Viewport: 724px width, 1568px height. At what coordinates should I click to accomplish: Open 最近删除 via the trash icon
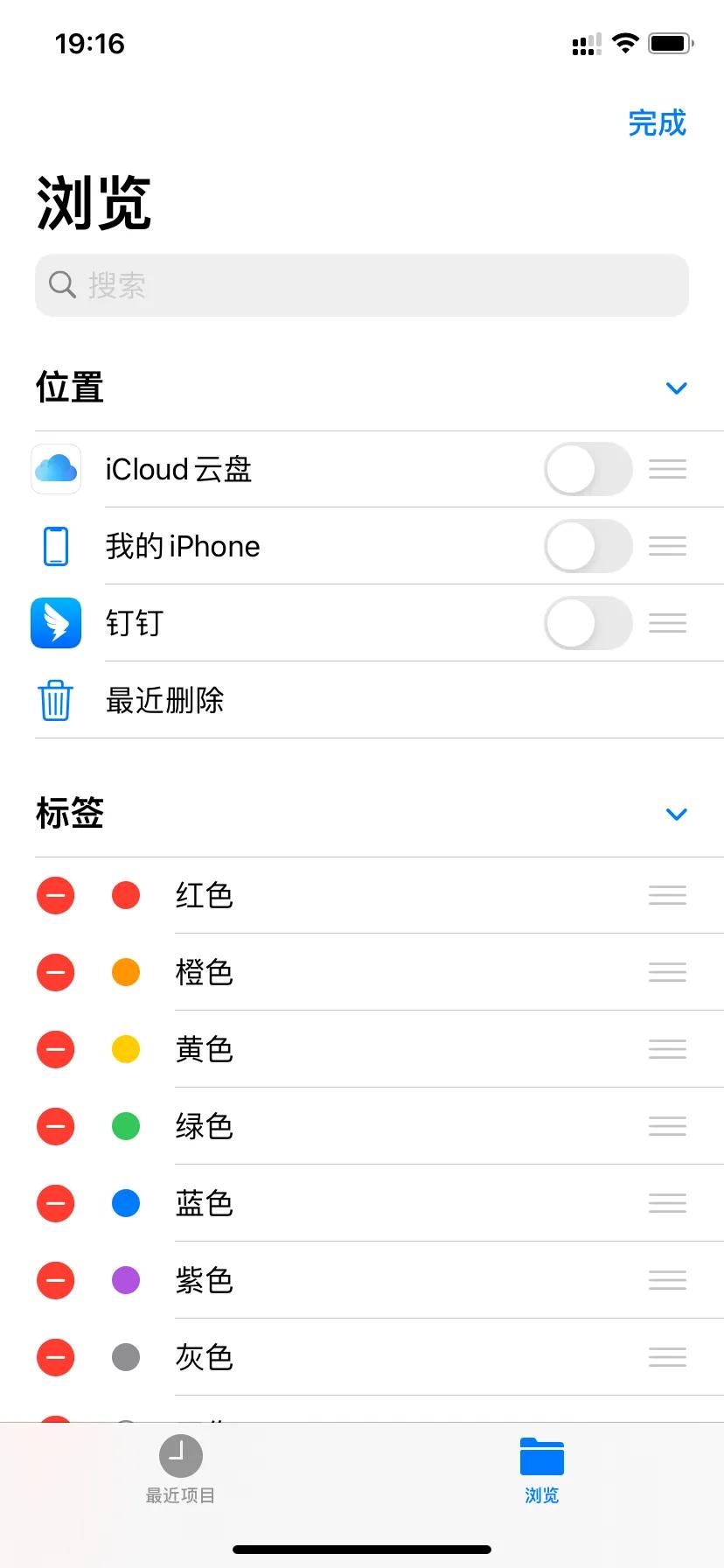pyautogui.click(x=55, y=700)
